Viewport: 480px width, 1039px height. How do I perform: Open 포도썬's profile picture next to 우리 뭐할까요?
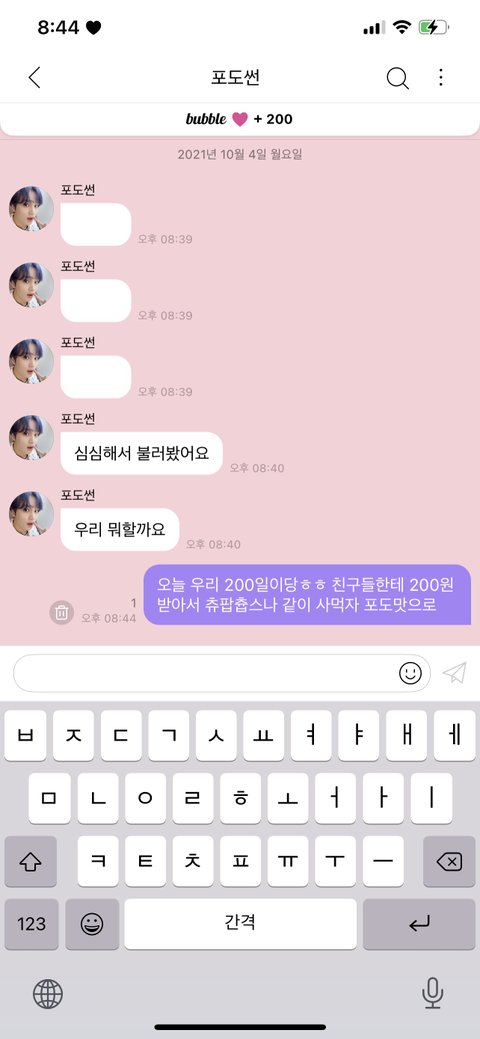(x=31, y=514)
